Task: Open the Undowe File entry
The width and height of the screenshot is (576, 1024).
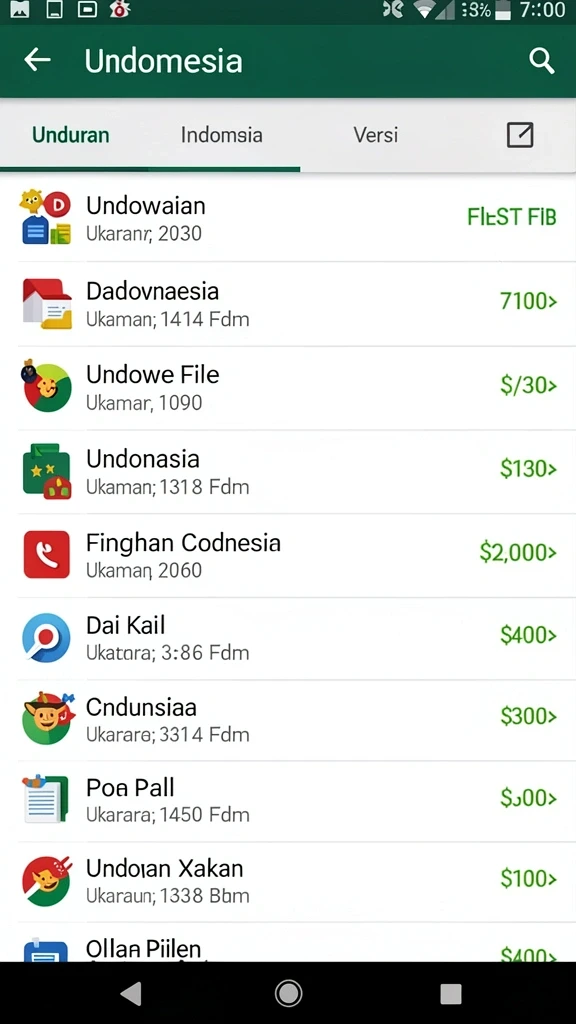Action: [x=288, y=387]
